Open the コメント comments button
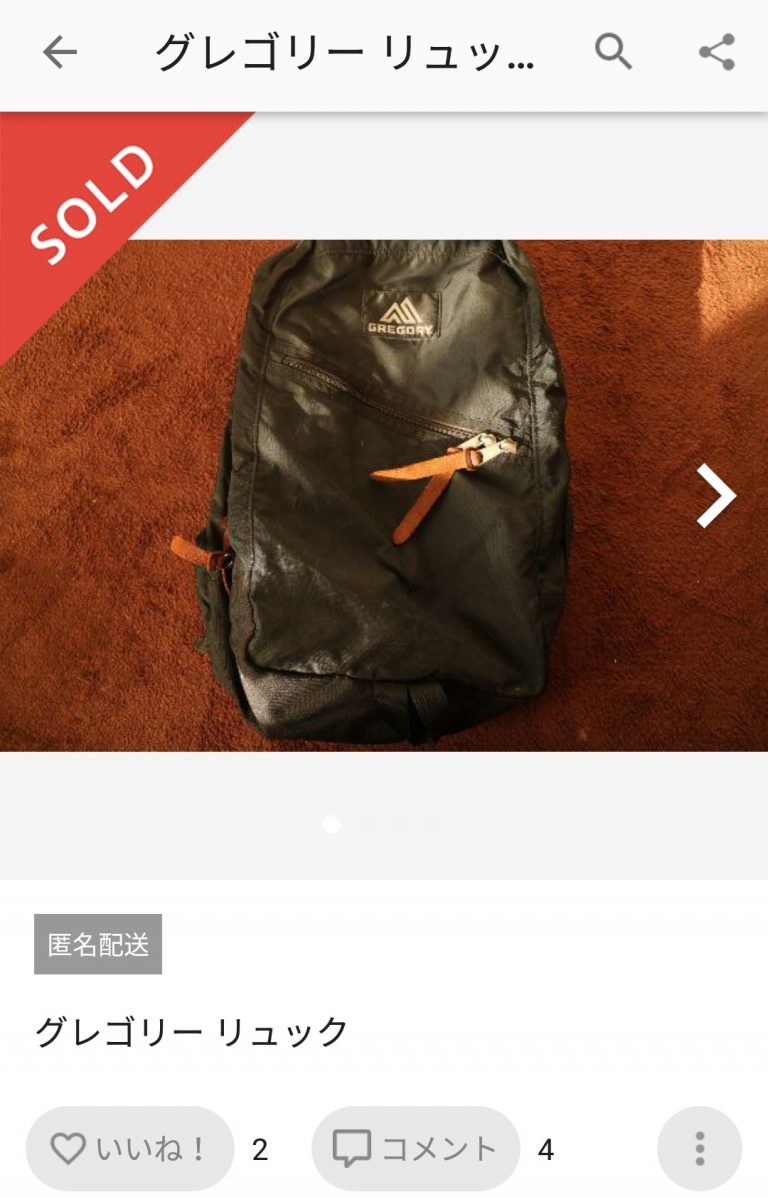Screen dimensions: 768x1197 tap(416, 1149)
